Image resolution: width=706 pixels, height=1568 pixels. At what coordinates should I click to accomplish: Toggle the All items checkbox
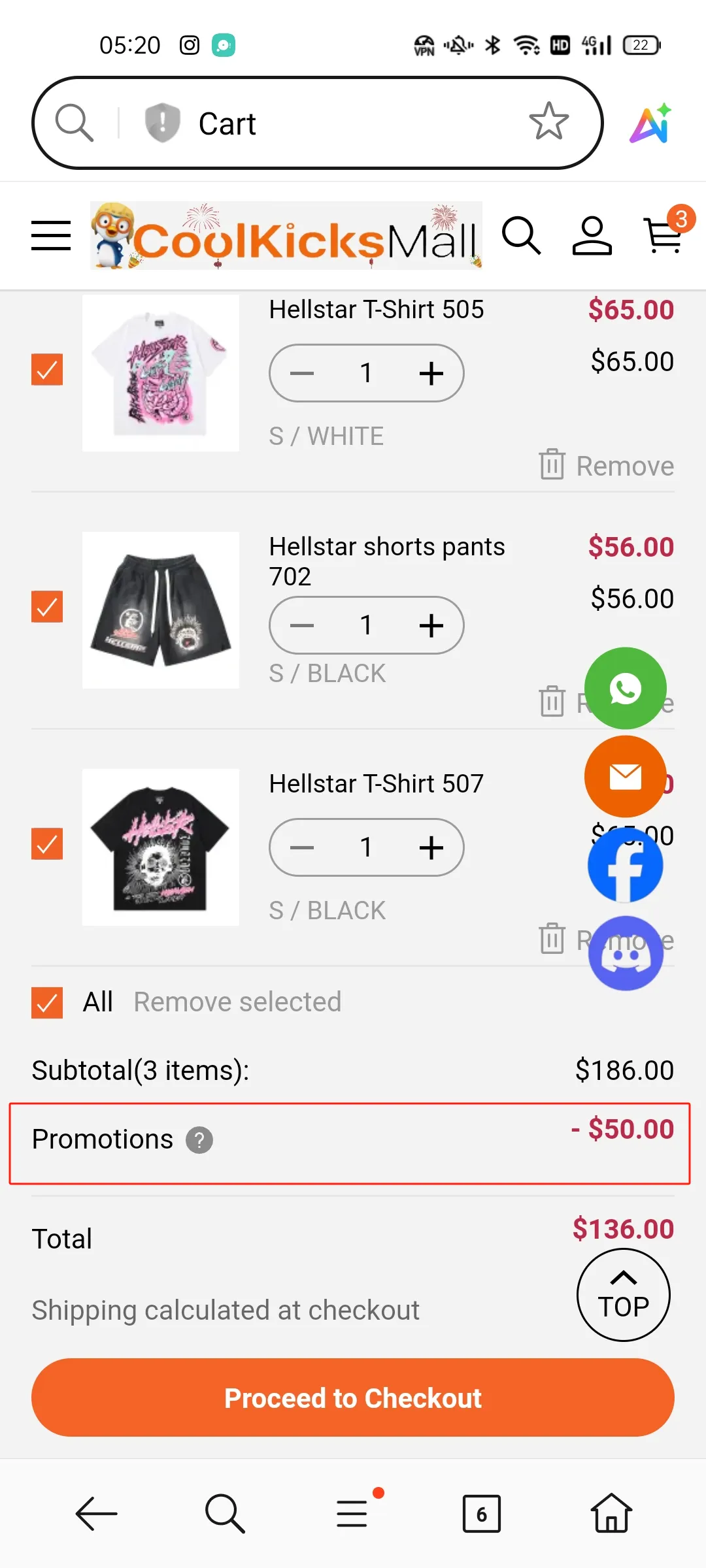[x=47, y=1002]
